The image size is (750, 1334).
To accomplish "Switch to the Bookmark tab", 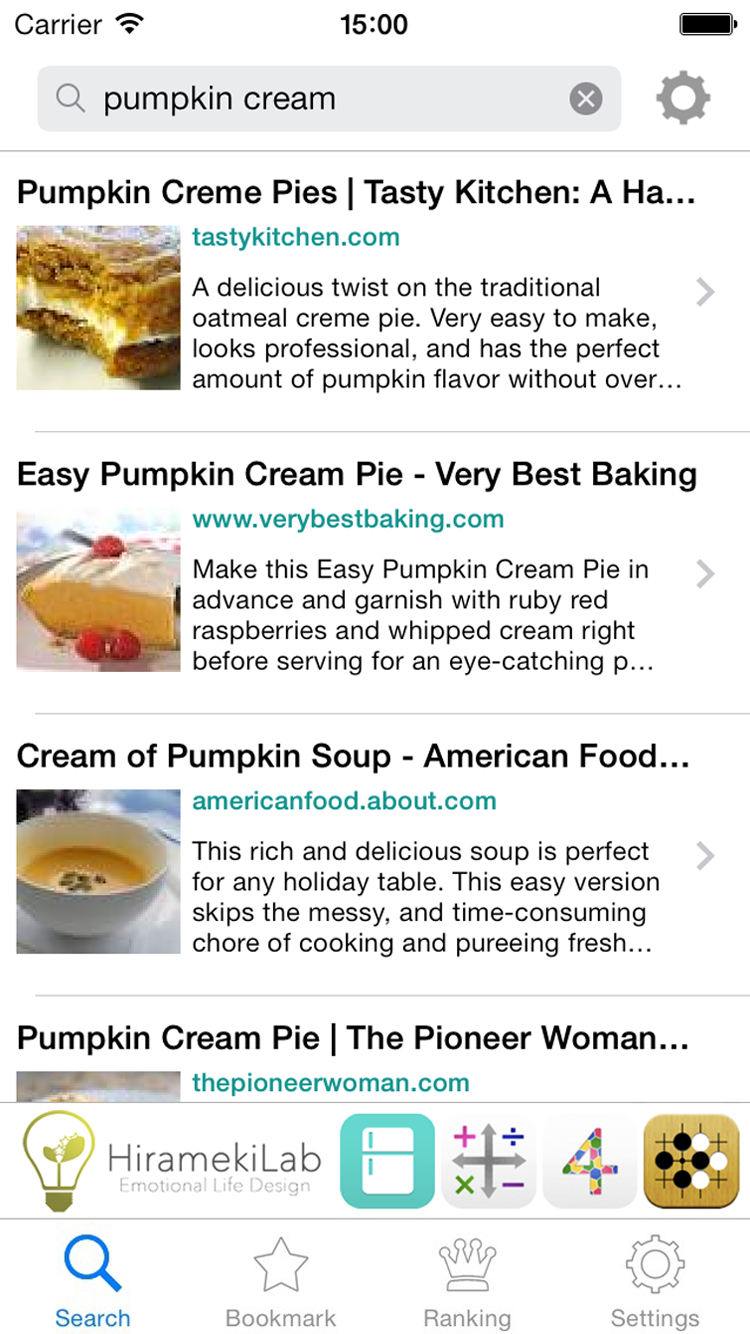I will coord(280,1280).
